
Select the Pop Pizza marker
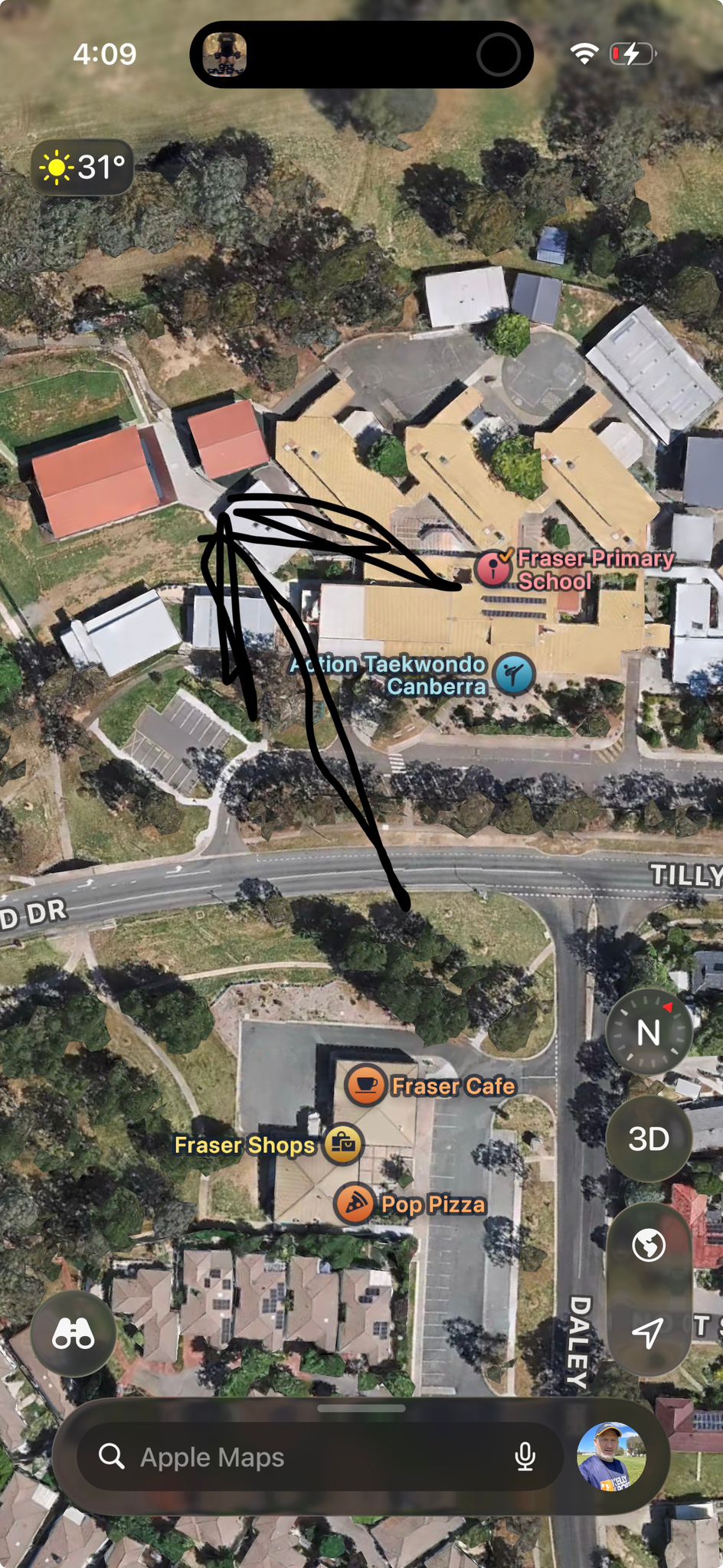[355, 1204]
